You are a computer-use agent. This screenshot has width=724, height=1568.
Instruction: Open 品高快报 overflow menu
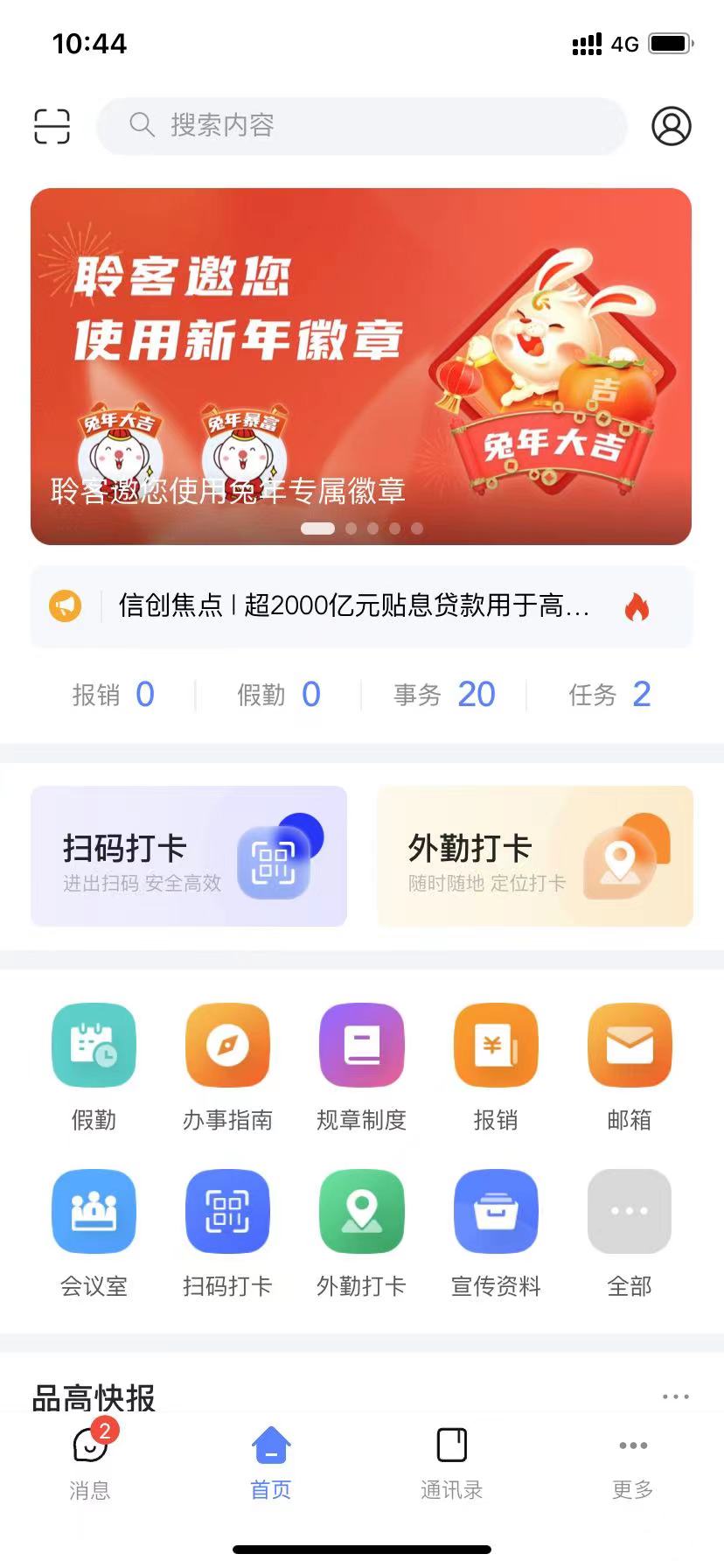[675, 1396]
